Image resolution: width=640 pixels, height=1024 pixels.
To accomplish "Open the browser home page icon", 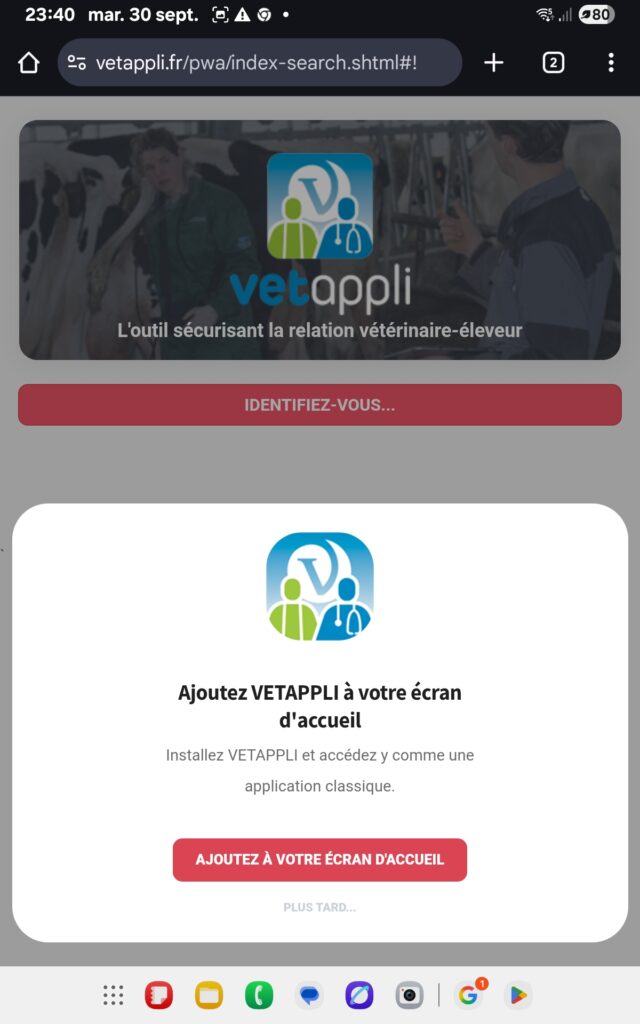I will click(29, 63).
